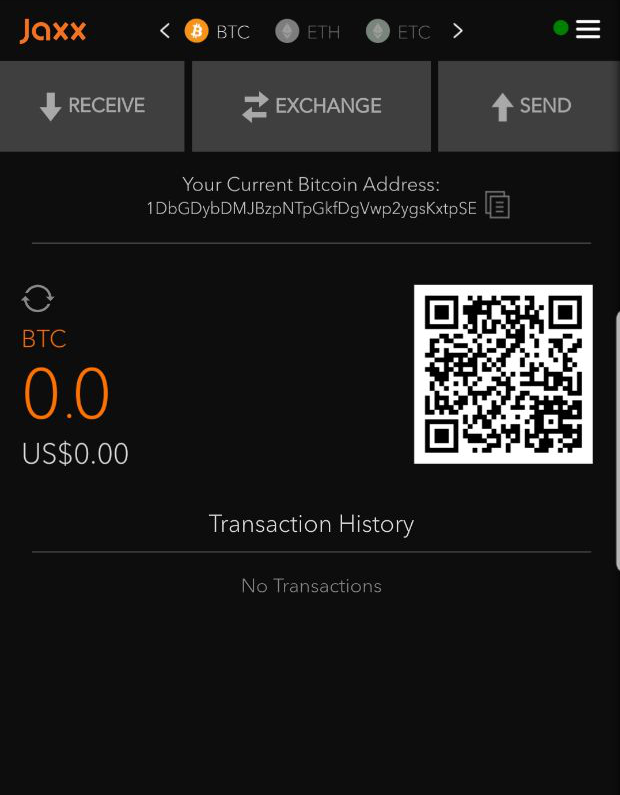Open the hamburger menu
Screen dimensions: 620x795
point(588,29)
